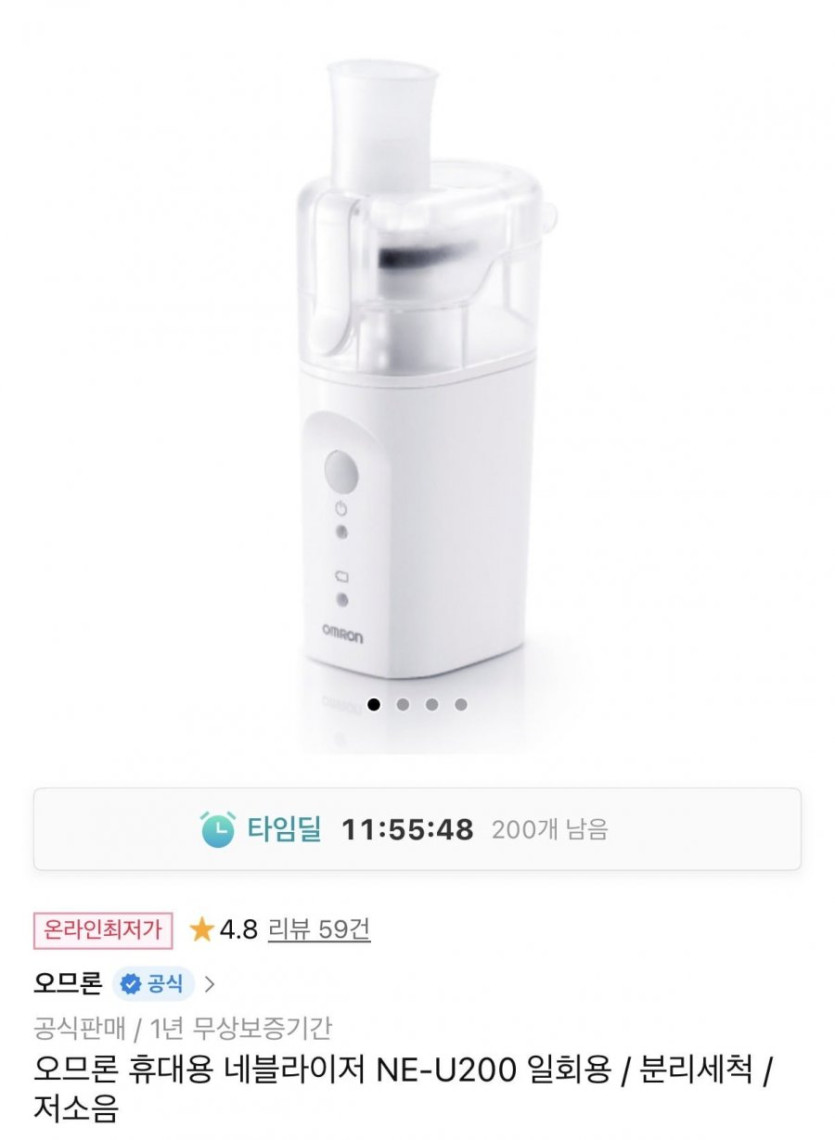Open the 타임딜 countdown banner
Screen dimensions: 835x1140
(x=417, y=829)
